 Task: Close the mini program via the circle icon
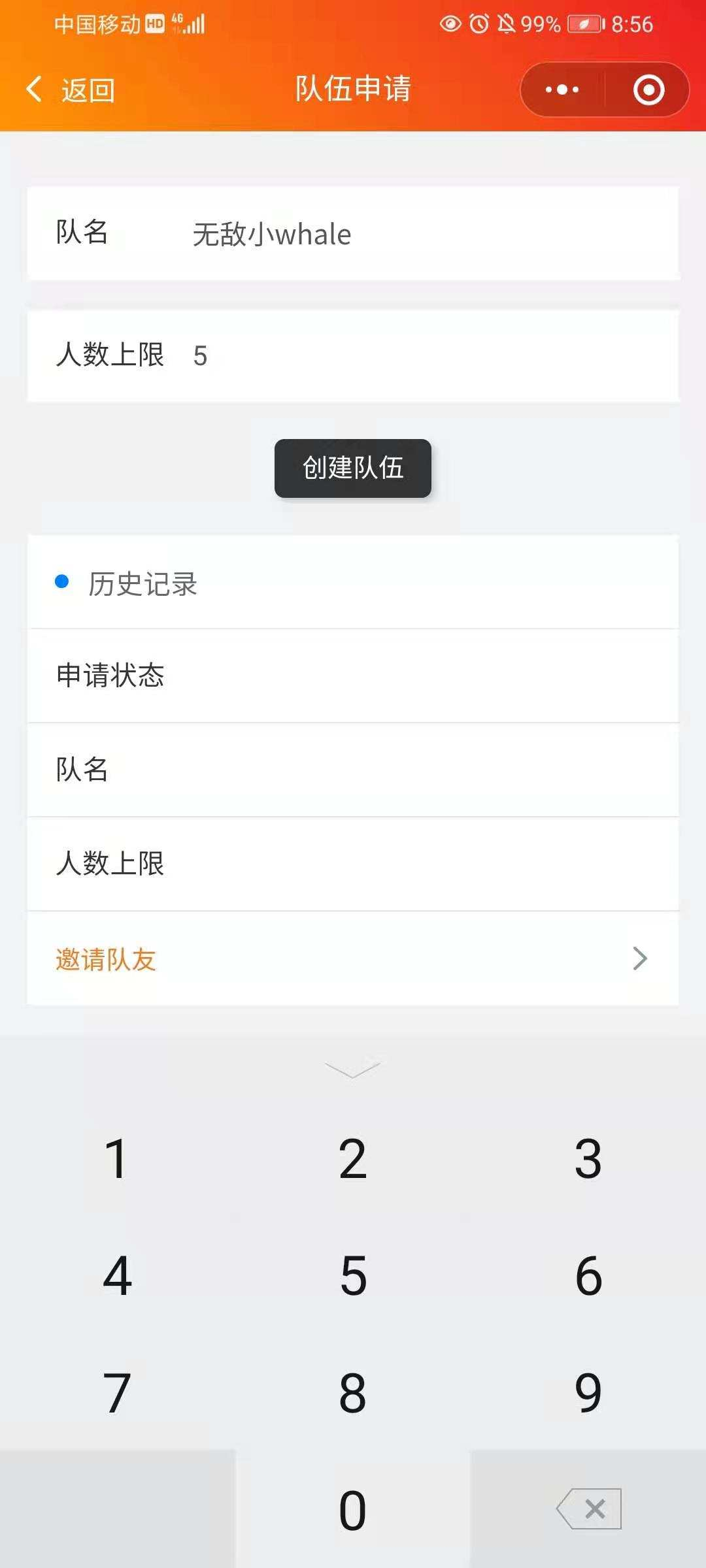pyautogui.click(x=648, y=90)
